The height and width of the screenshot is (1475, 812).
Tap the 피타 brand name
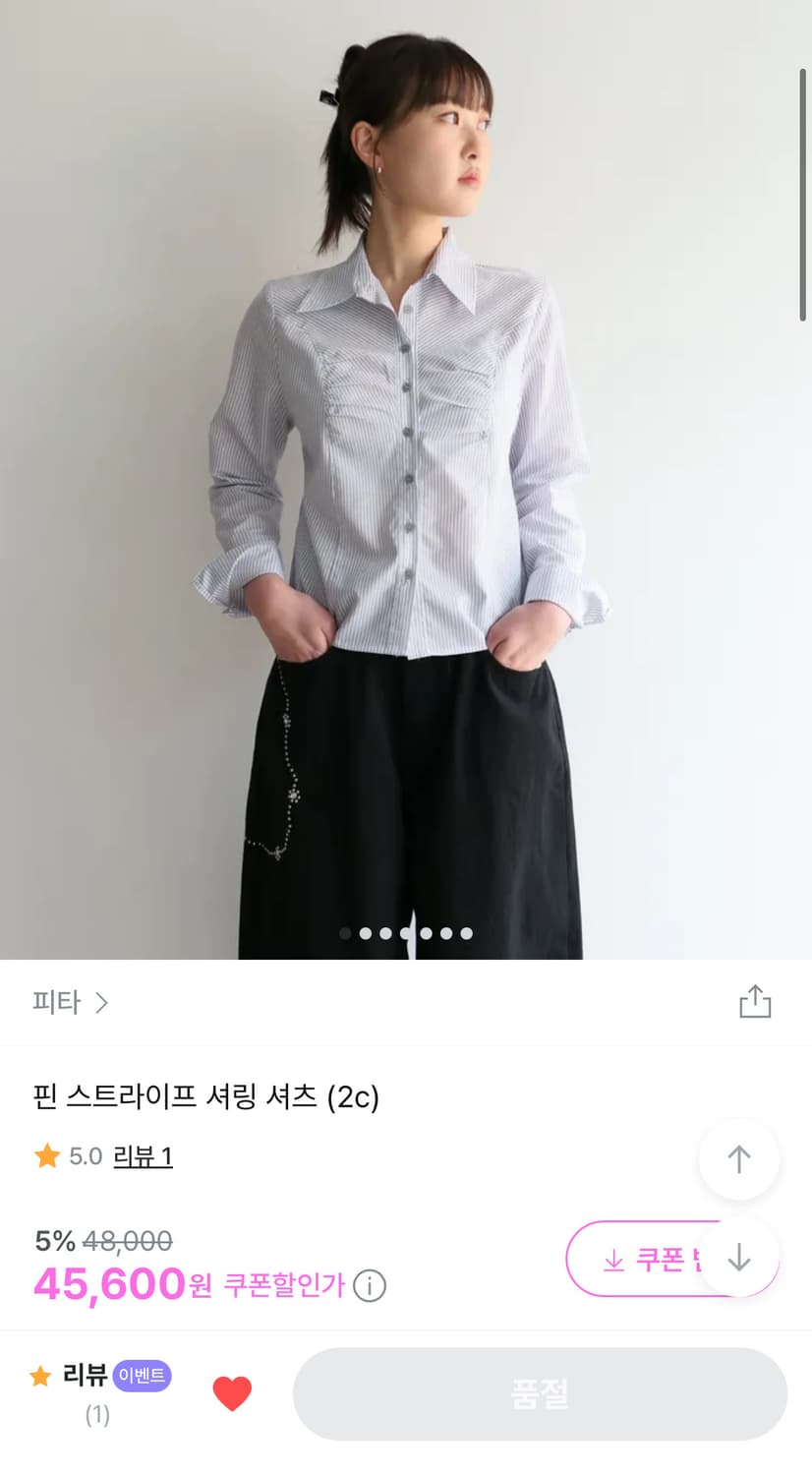(54, 1003)
